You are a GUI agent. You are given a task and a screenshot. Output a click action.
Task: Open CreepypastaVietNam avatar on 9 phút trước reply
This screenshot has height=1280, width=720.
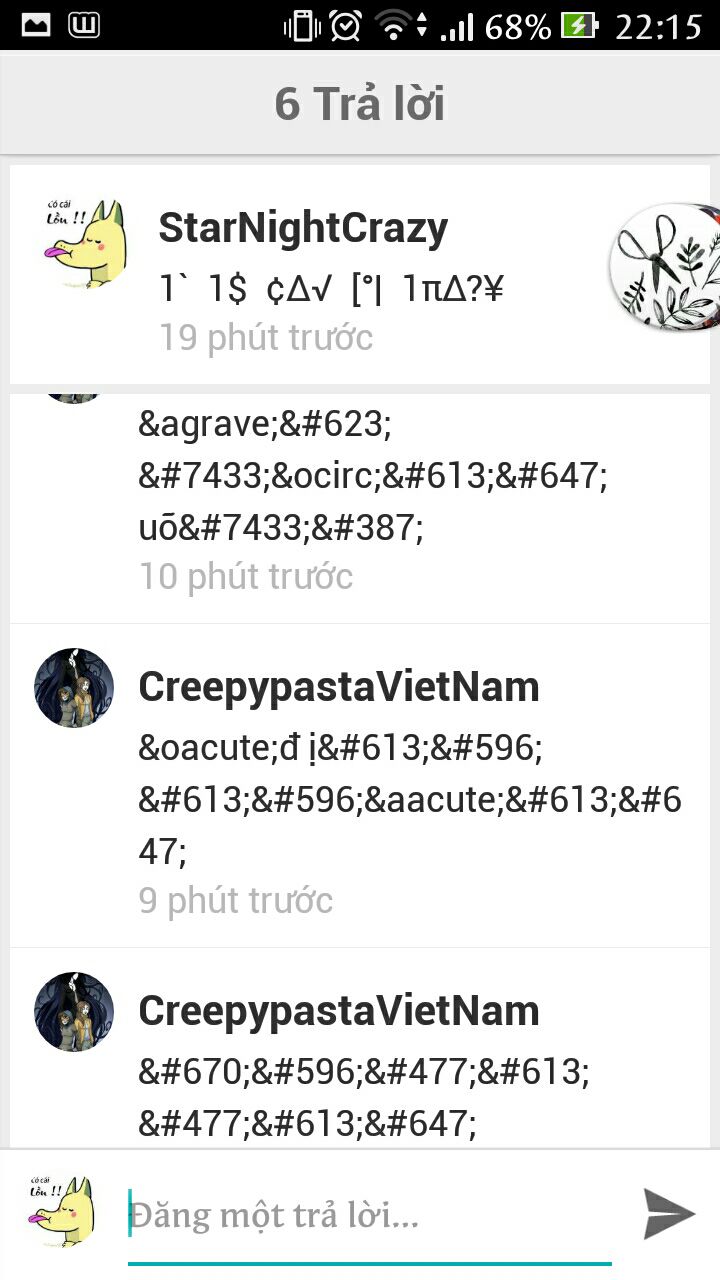[74, 688]
